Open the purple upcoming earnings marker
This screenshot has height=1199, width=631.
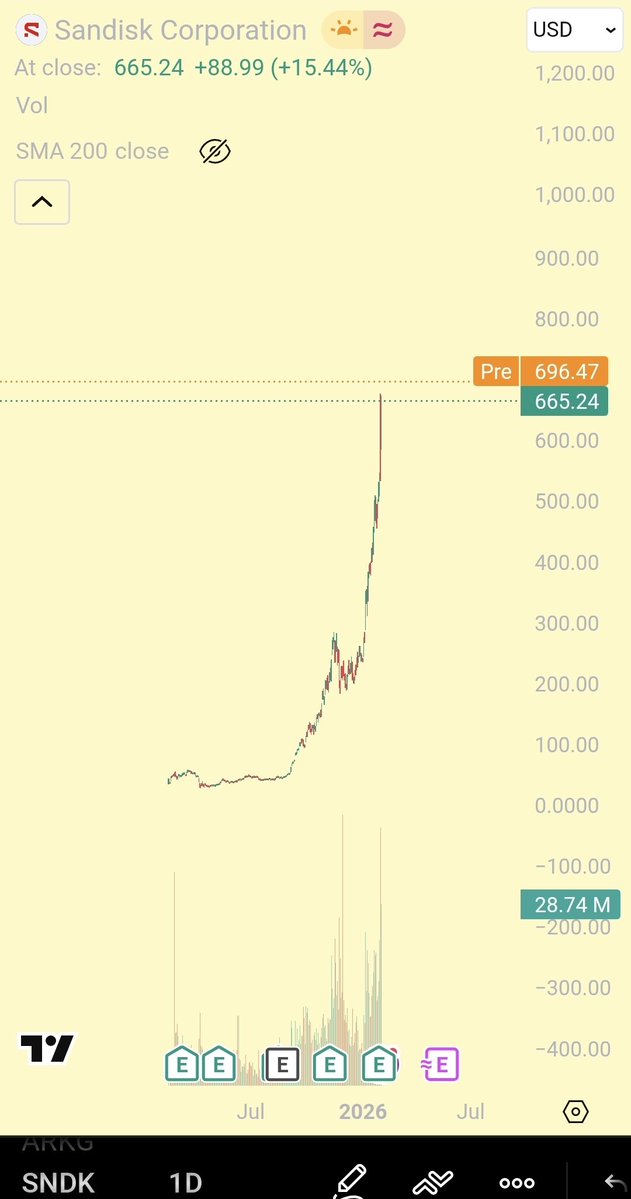pos(441,1065)
